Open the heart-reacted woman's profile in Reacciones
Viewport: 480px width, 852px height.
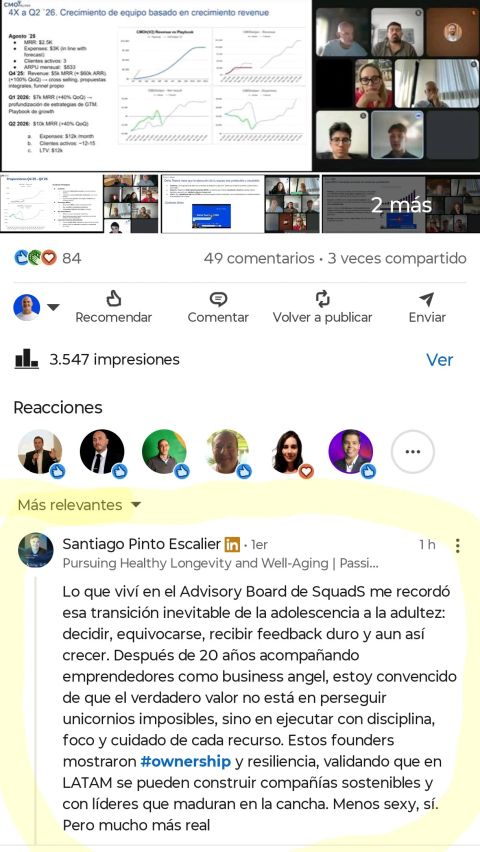[288, 452]
